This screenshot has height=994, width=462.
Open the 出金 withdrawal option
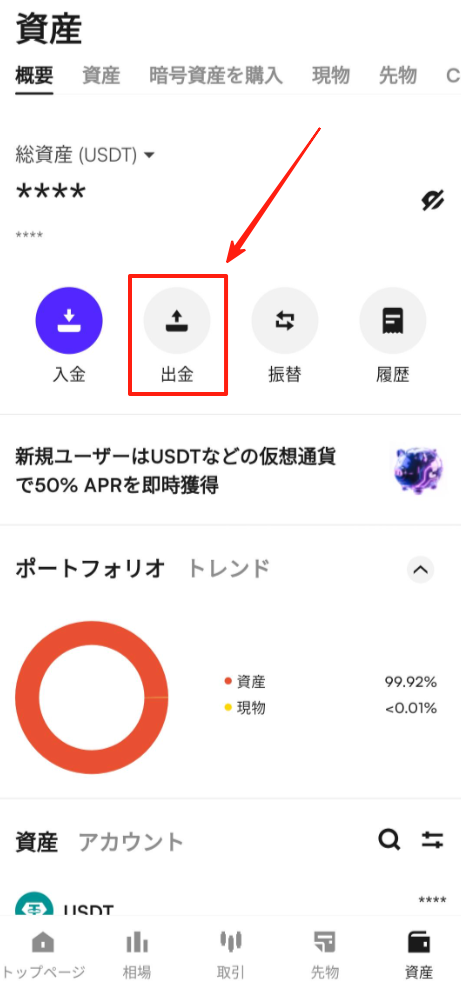pyautogui.click(x=177, y=336)
